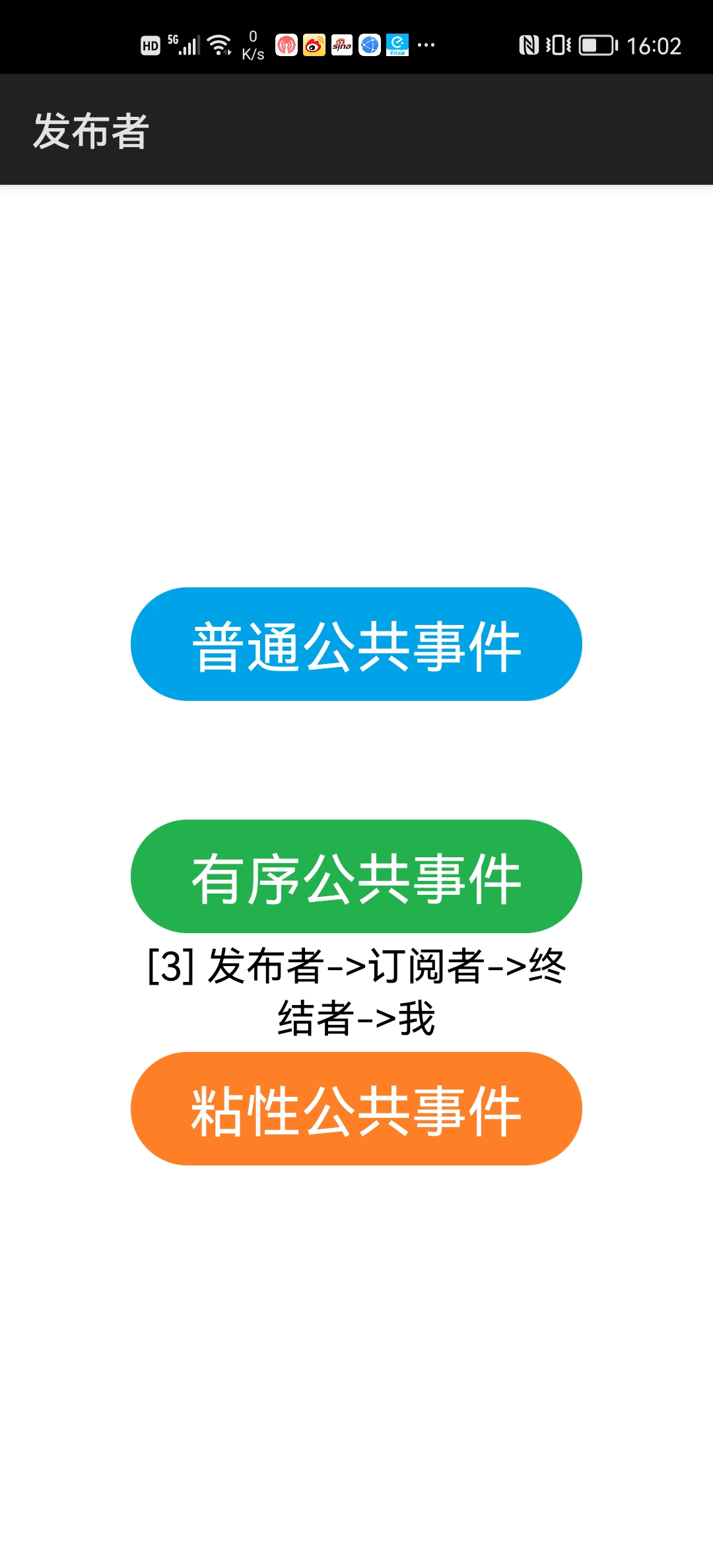Tap the blue 普通公共事件 button
Screen dimensions: 713x1568
click(356, 644)
